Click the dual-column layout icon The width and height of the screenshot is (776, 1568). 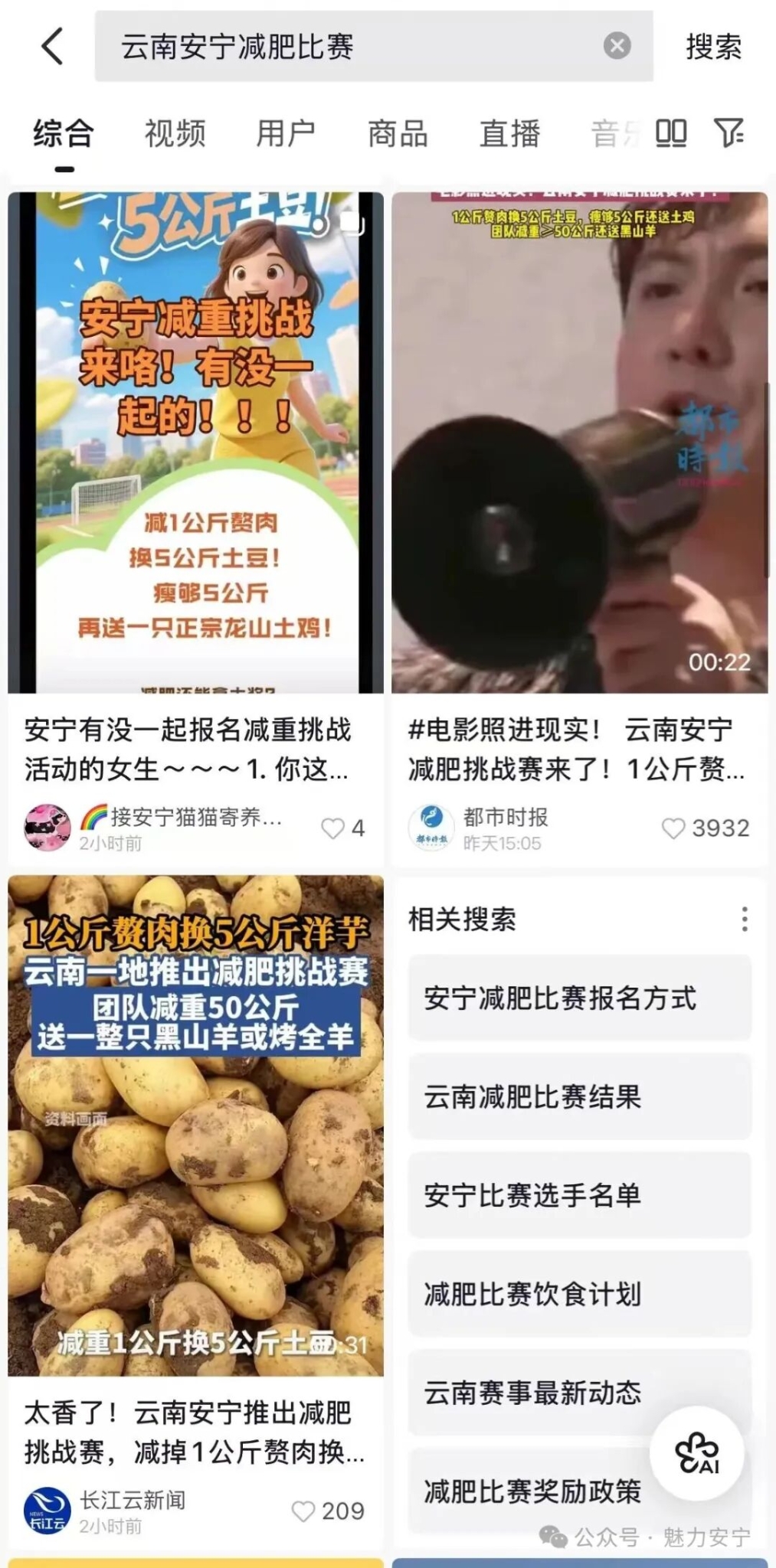pyautogui.click(x=671, y=133)
